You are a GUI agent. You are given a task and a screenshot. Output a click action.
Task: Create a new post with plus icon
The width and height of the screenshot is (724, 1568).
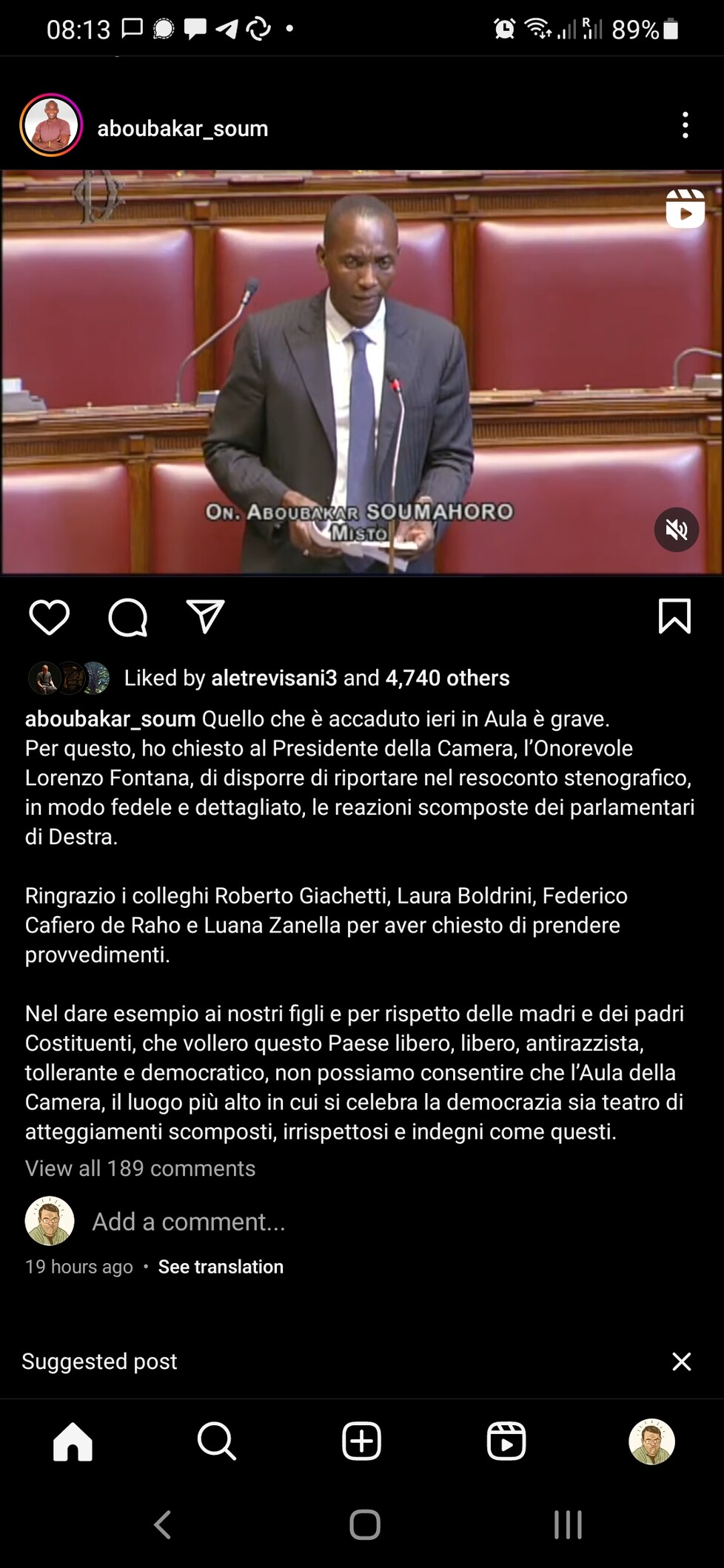click(x=361, y=1441)
